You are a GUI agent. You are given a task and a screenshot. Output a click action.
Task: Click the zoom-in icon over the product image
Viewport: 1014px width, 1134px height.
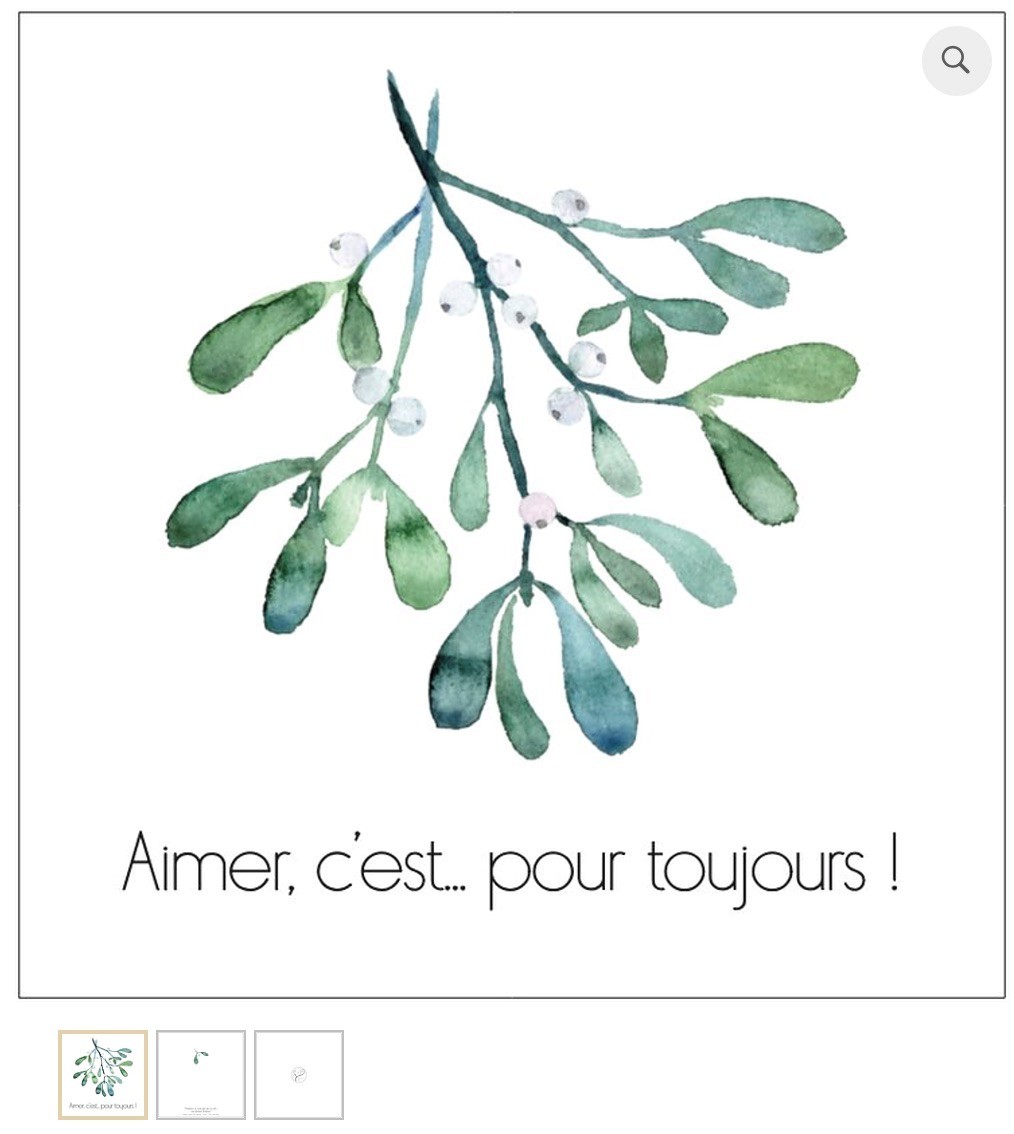956,60
